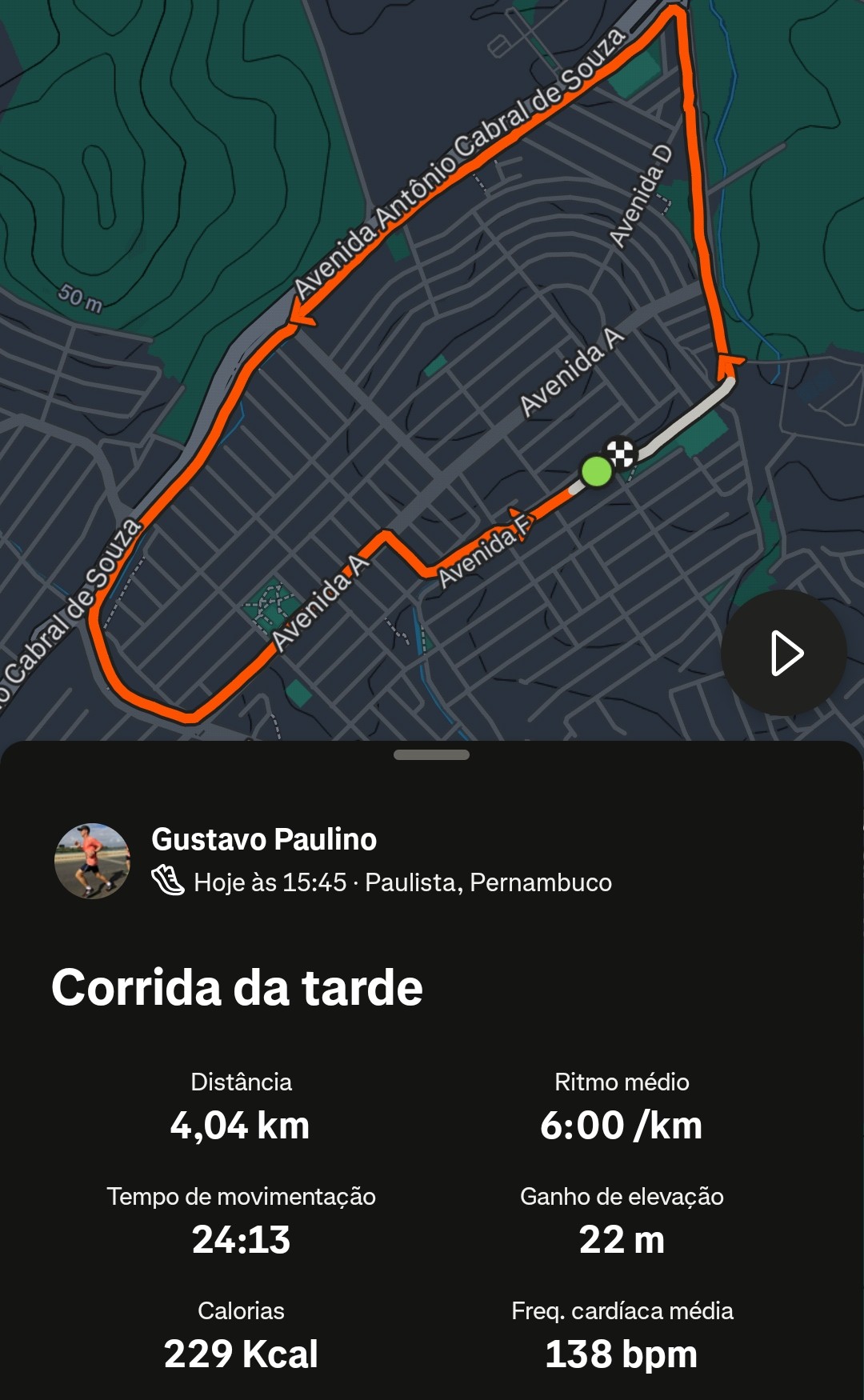Tap the sheet drag handle

[431, 754]
